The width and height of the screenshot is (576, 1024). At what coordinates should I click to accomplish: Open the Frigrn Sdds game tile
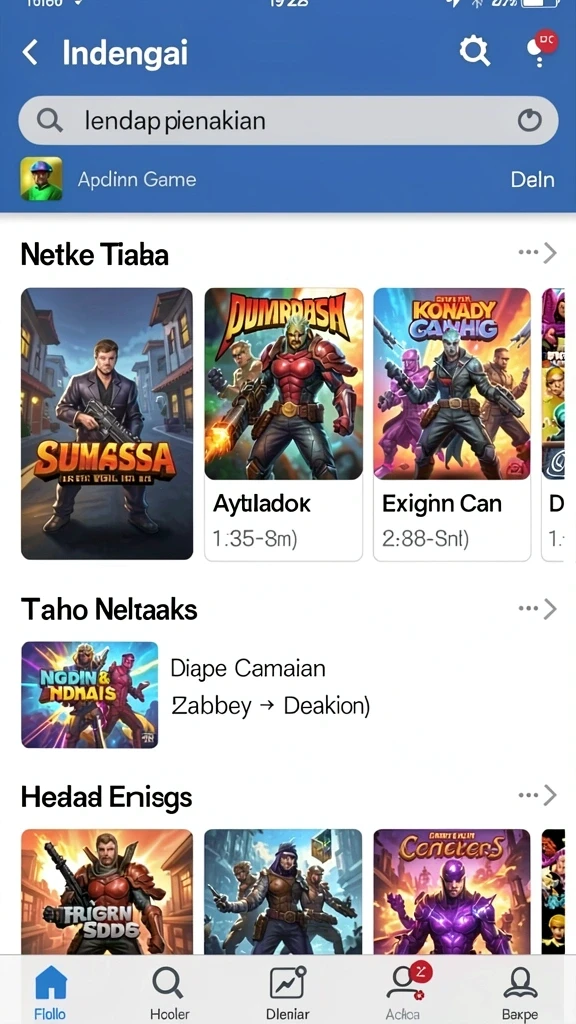click(x=107, y=892)
